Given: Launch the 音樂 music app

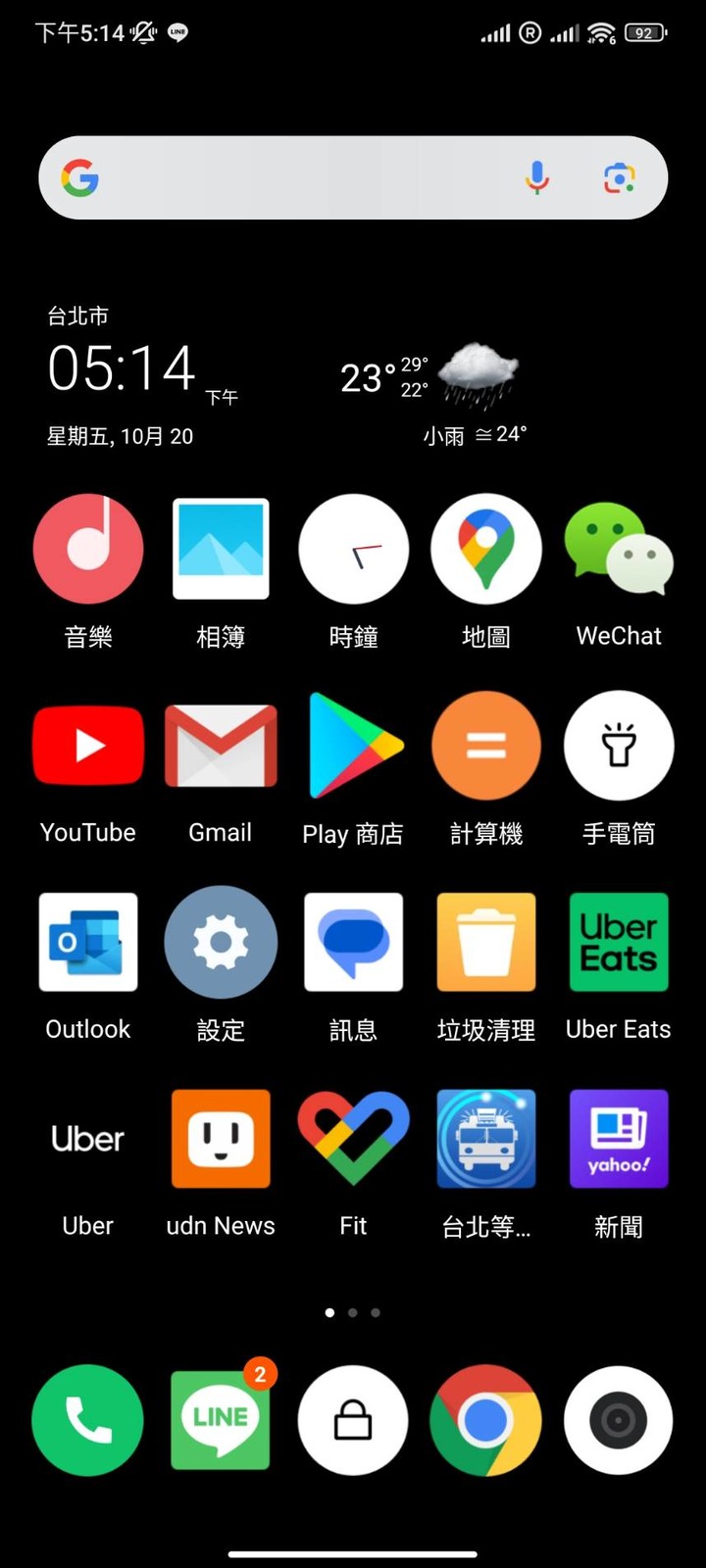Looking at the screenshot, I should 88,549.
